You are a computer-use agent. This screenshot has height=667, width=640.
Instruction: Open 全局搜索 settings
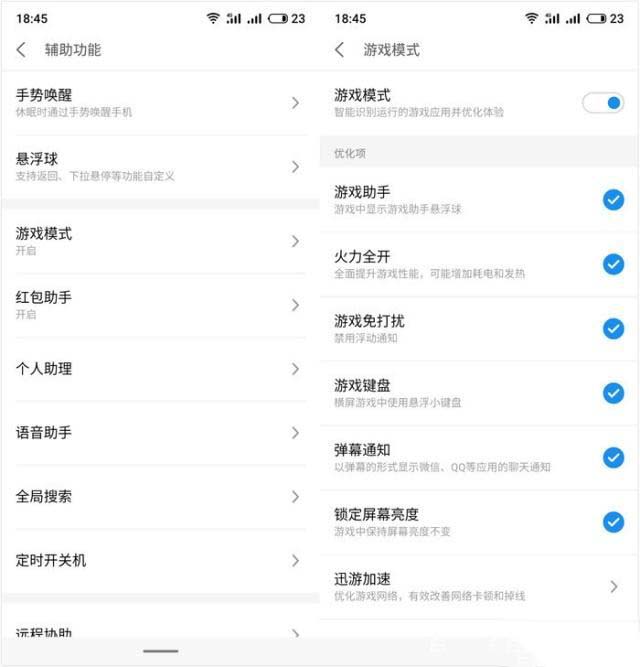[x=158, y=497]
